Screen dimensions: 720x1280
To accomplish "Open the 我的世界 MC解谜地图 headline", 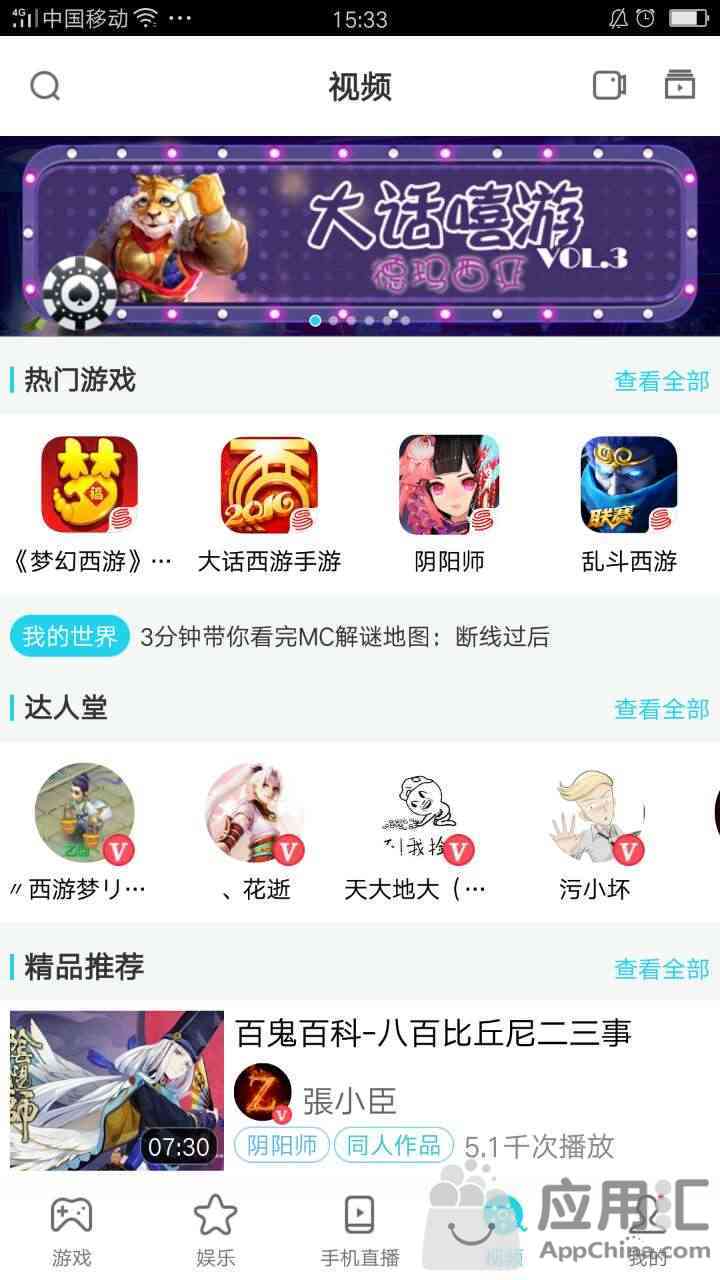I will 345,636.
